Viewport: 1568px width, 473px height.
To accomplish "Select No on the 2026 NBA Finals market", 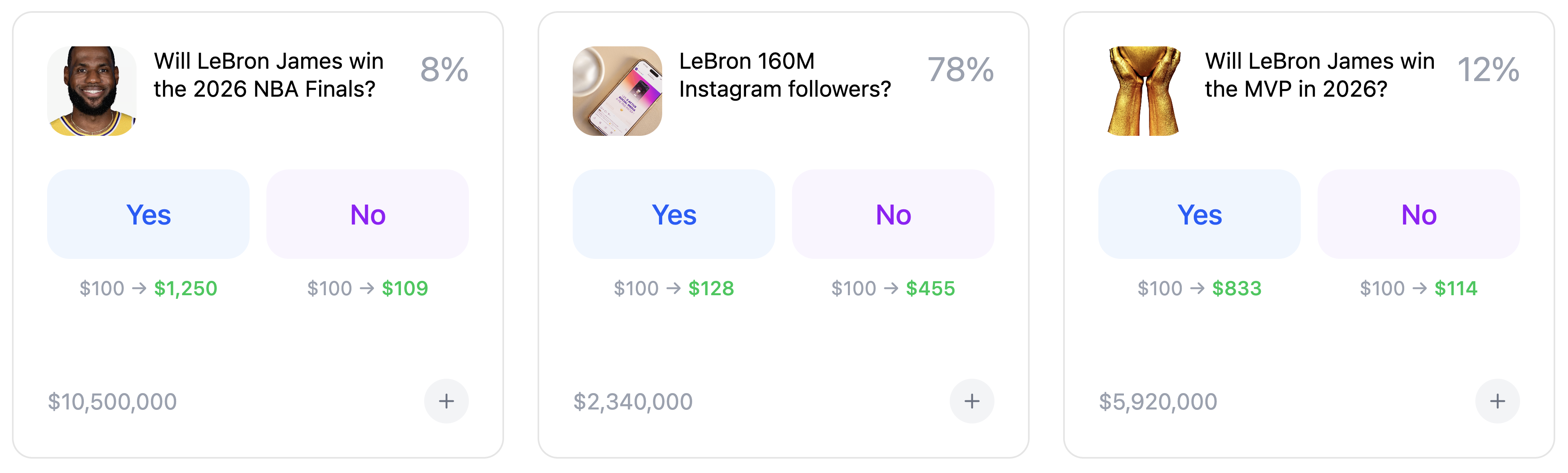I will (368, 214).
